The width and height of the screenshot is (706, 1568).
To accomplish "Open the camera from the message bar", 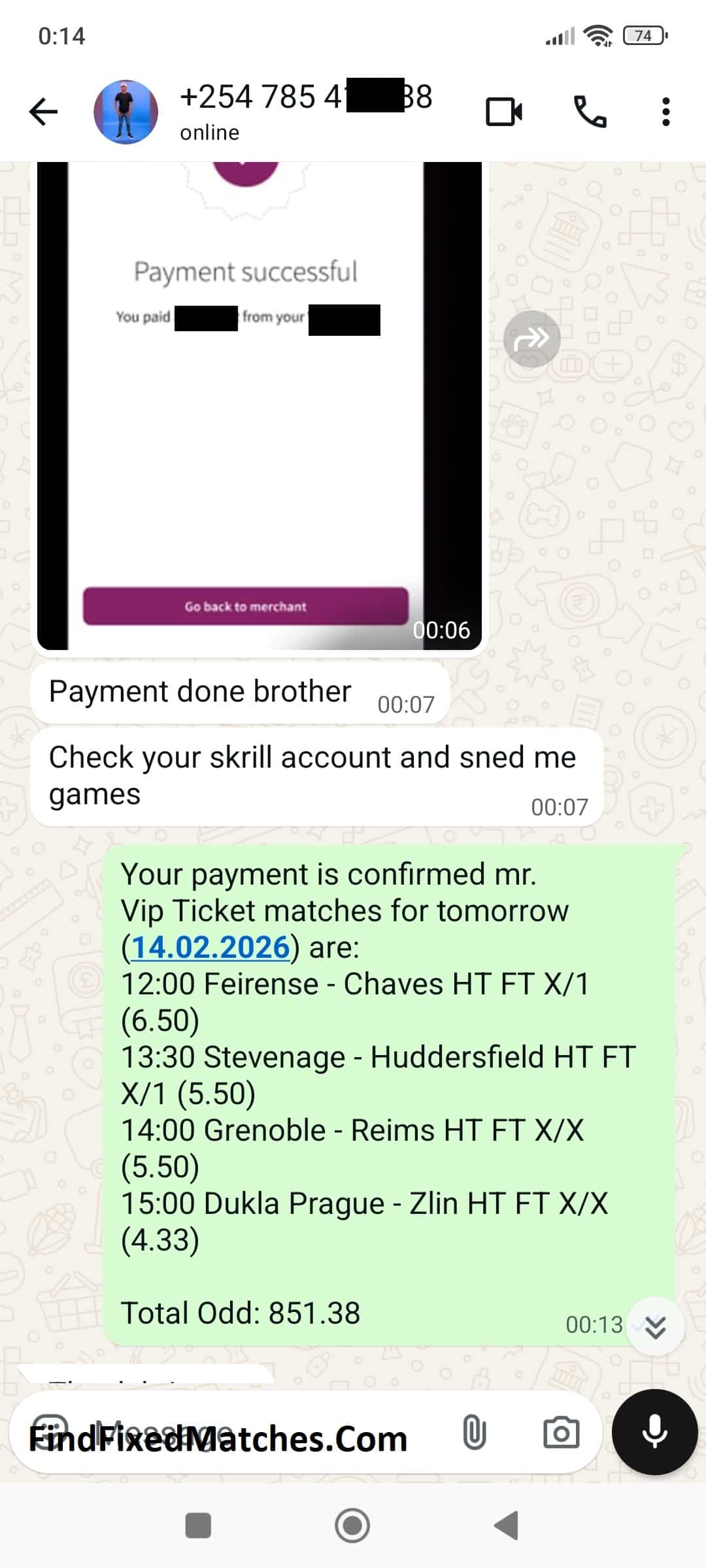I will pos(561,1432).
